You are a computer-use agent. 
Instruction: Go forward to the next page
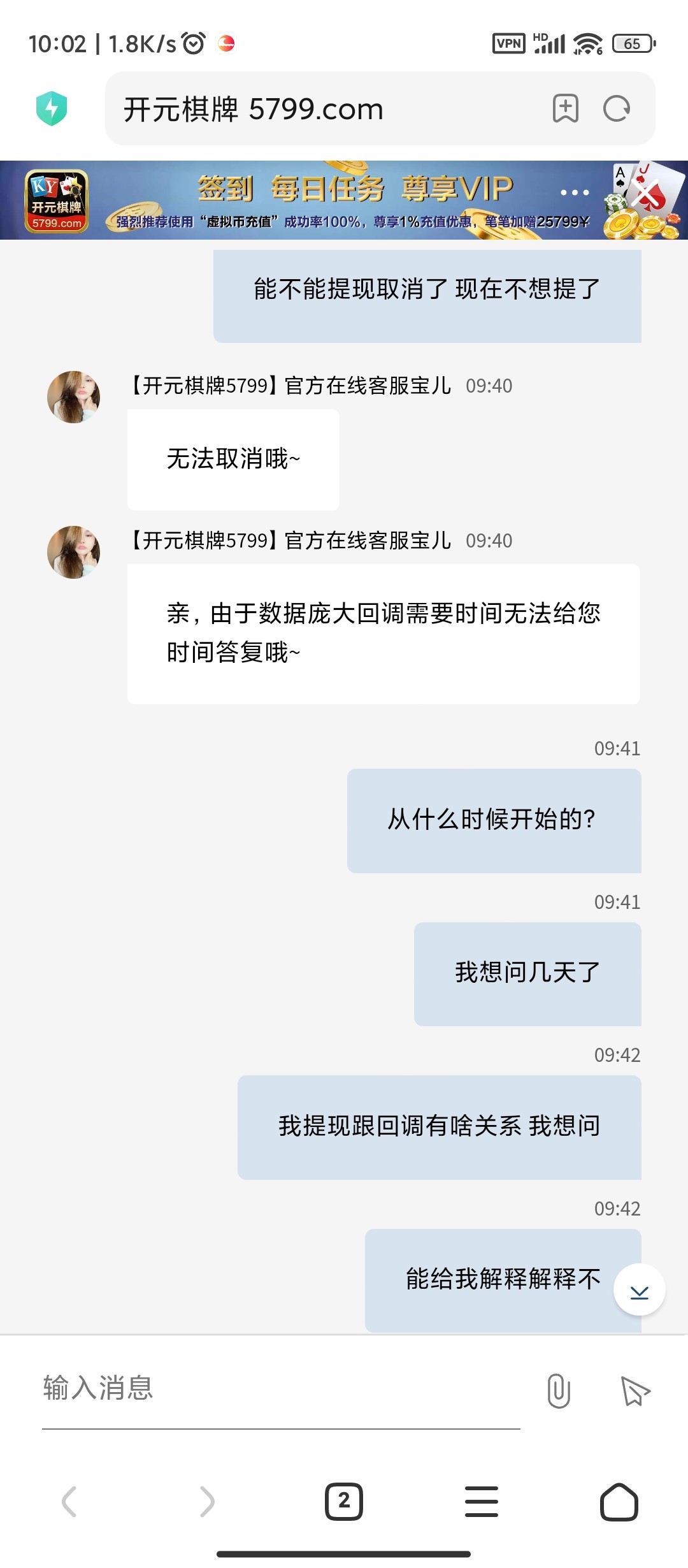pyautogui.click(x=207, y=1502)
